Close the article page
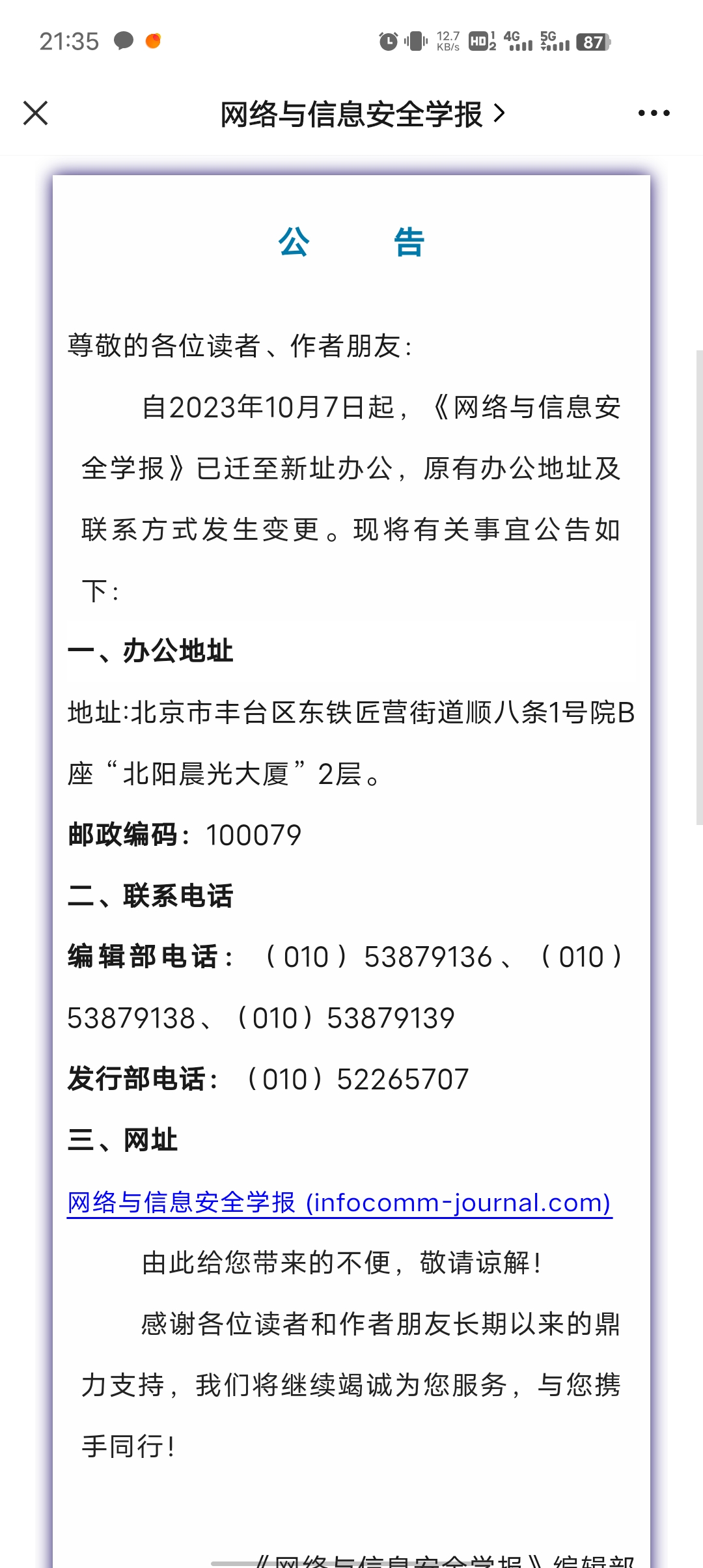The image size is (703, 1568). (35, 113)
